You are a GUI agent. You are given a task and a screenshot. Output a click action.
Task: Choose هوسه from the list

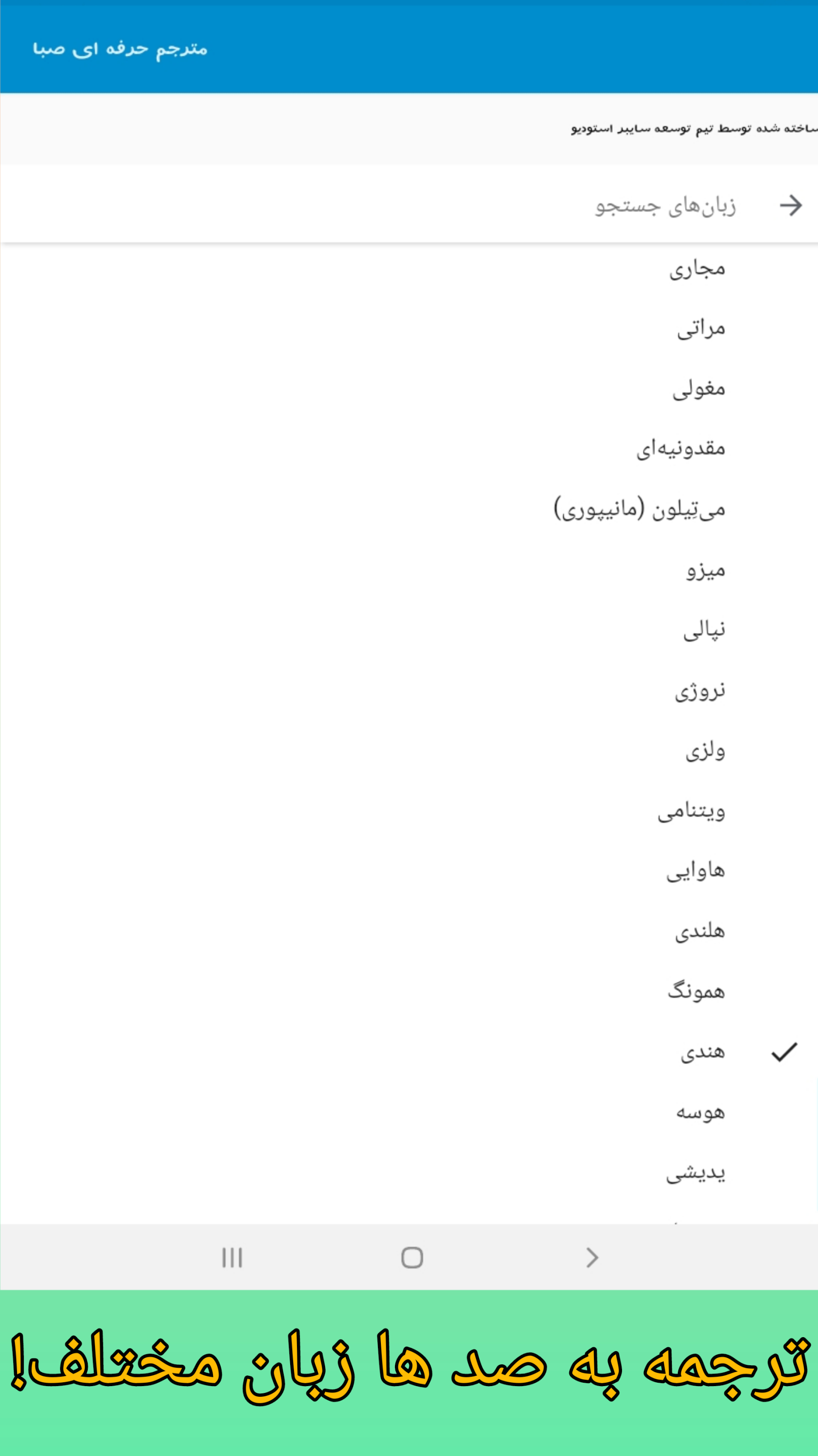[x=701, y=1112]
